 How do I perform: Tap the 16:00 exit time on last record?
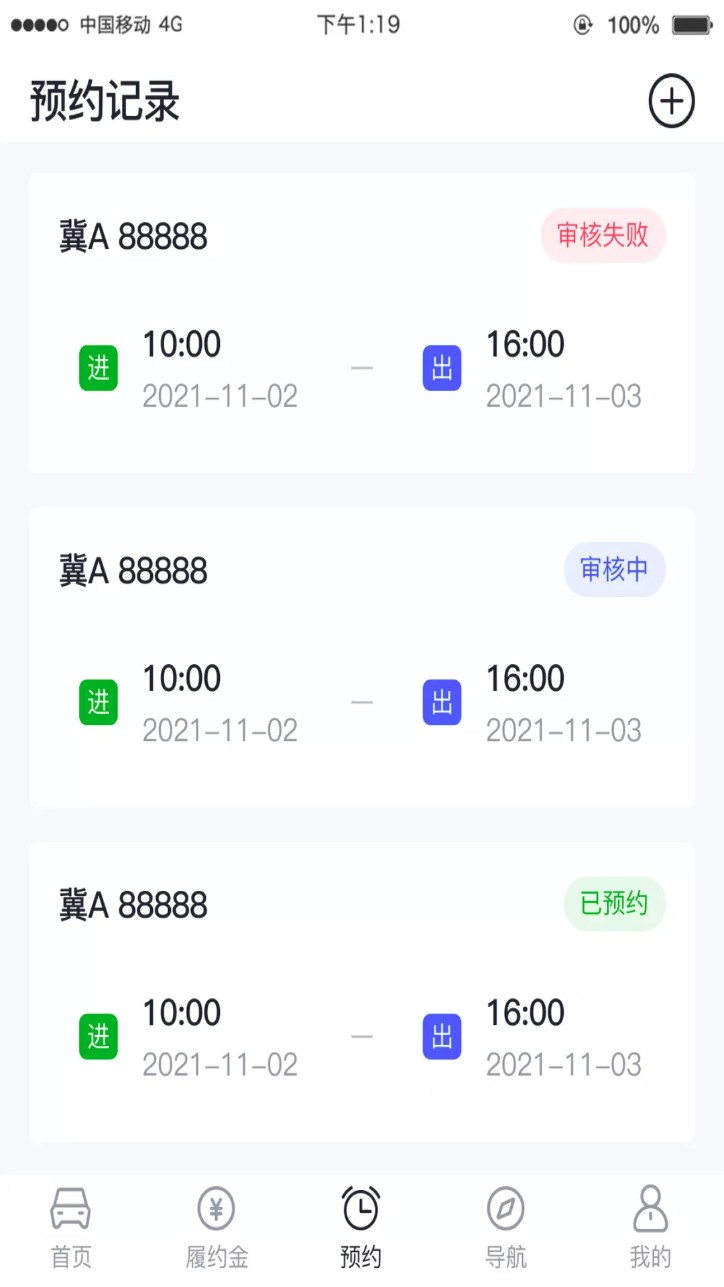[x=523, y=1013]
